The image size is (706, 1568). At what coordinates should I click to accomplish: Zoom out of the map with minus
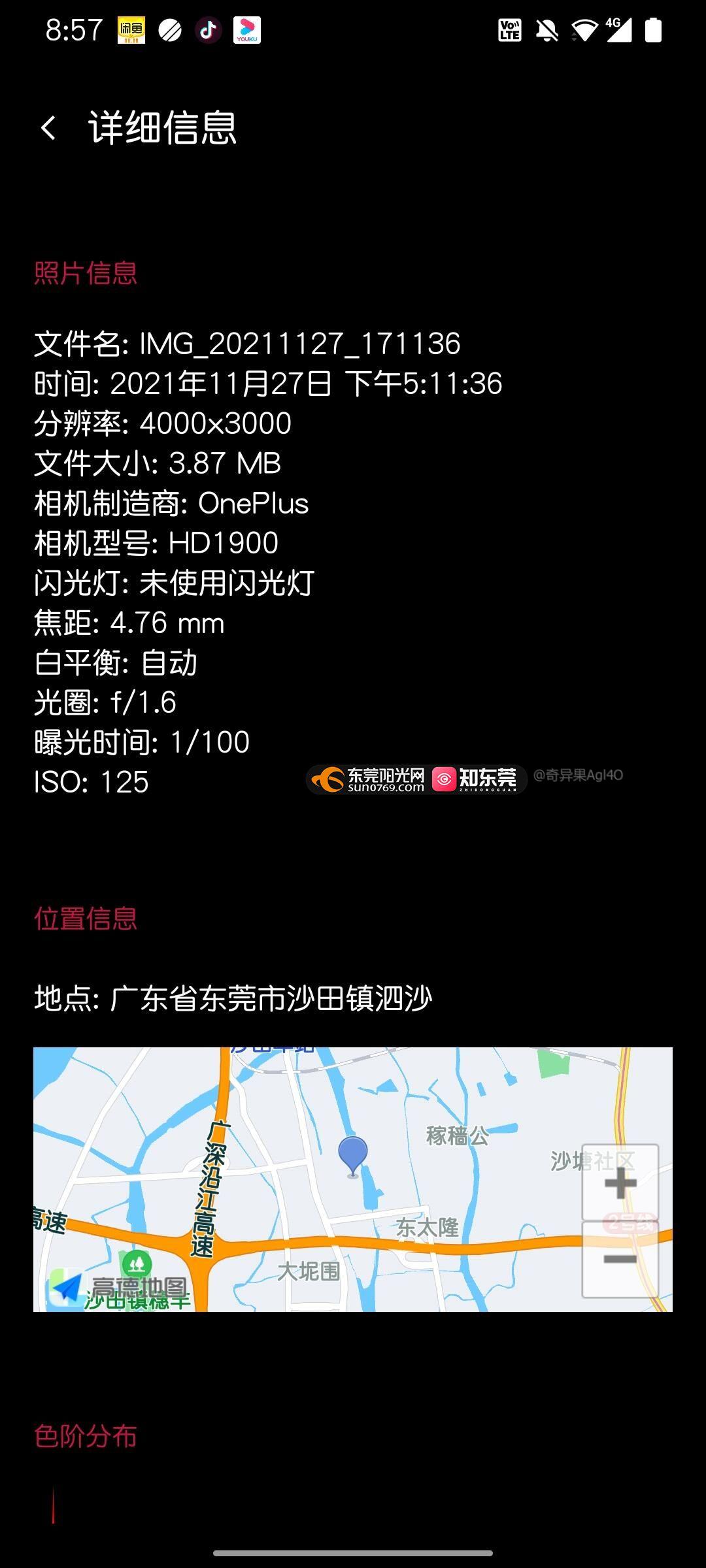(x=620, y=1258)
